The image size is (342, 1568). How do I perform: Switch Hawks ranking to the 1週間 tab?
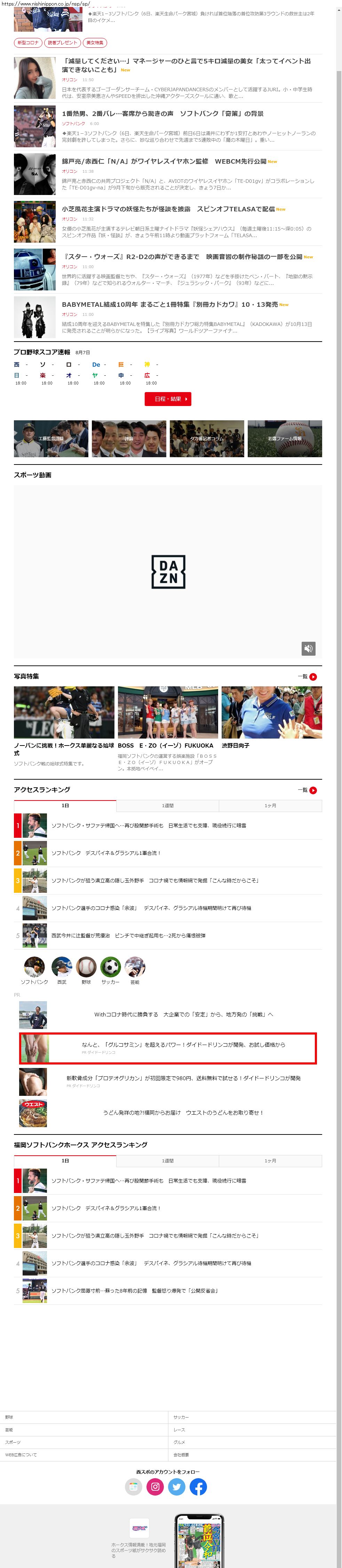pyautogui.click(x=167, y=1160)
